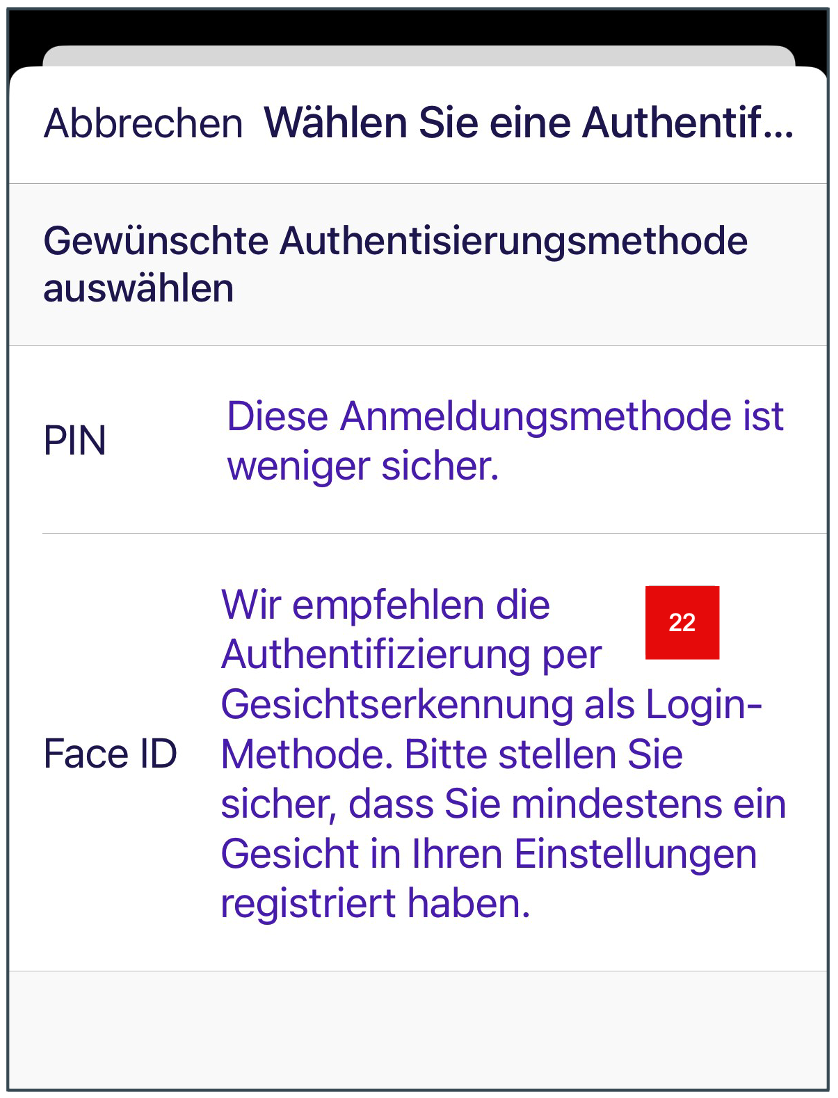The width and height of the screenshot is (838, 1098).
Task: Select PIN as the authentication method
Action: [76, 441]
